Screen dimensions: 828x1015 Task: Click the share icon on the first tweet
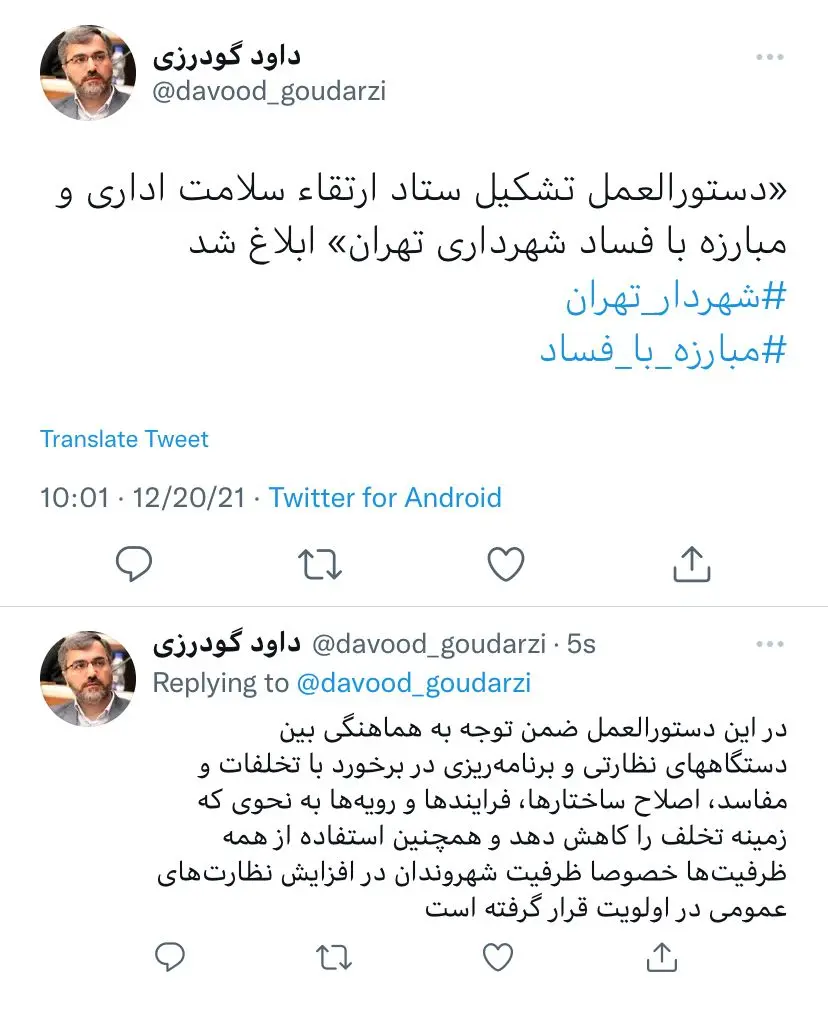[691, 563]
